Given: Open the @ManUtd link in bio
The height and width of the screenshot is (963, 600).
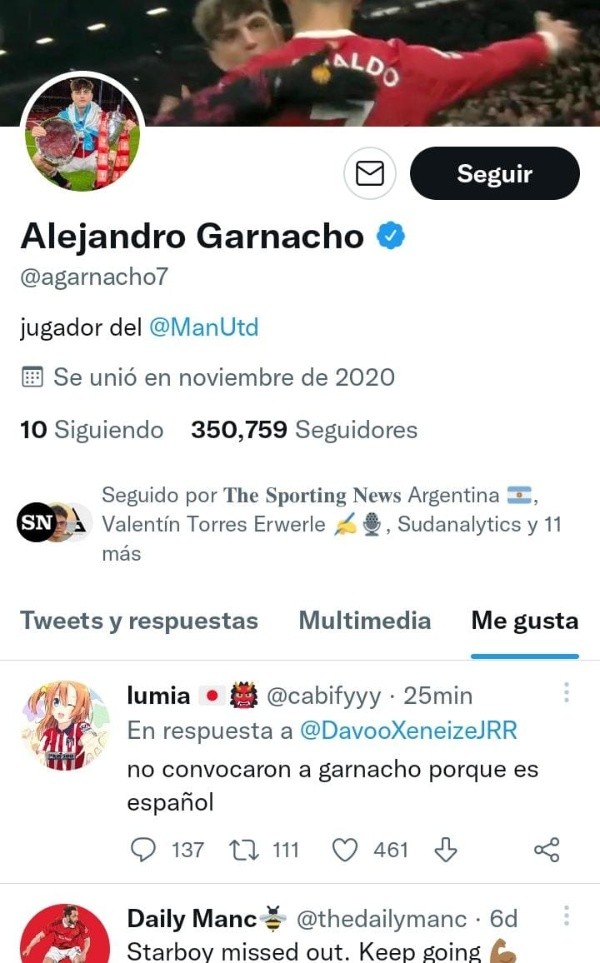Looking at the screenshot, I should pos(203,327).
